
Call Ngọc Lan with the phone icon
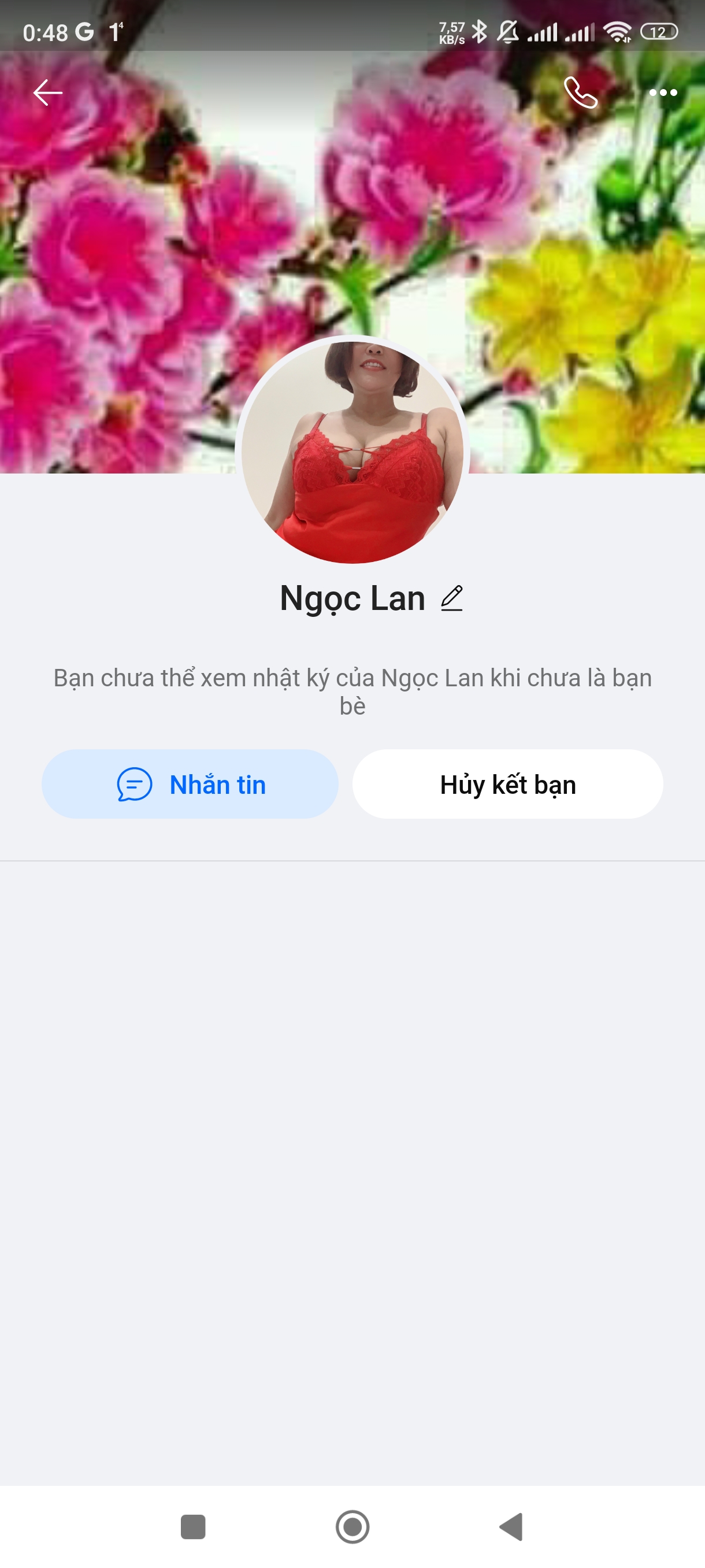580,93
